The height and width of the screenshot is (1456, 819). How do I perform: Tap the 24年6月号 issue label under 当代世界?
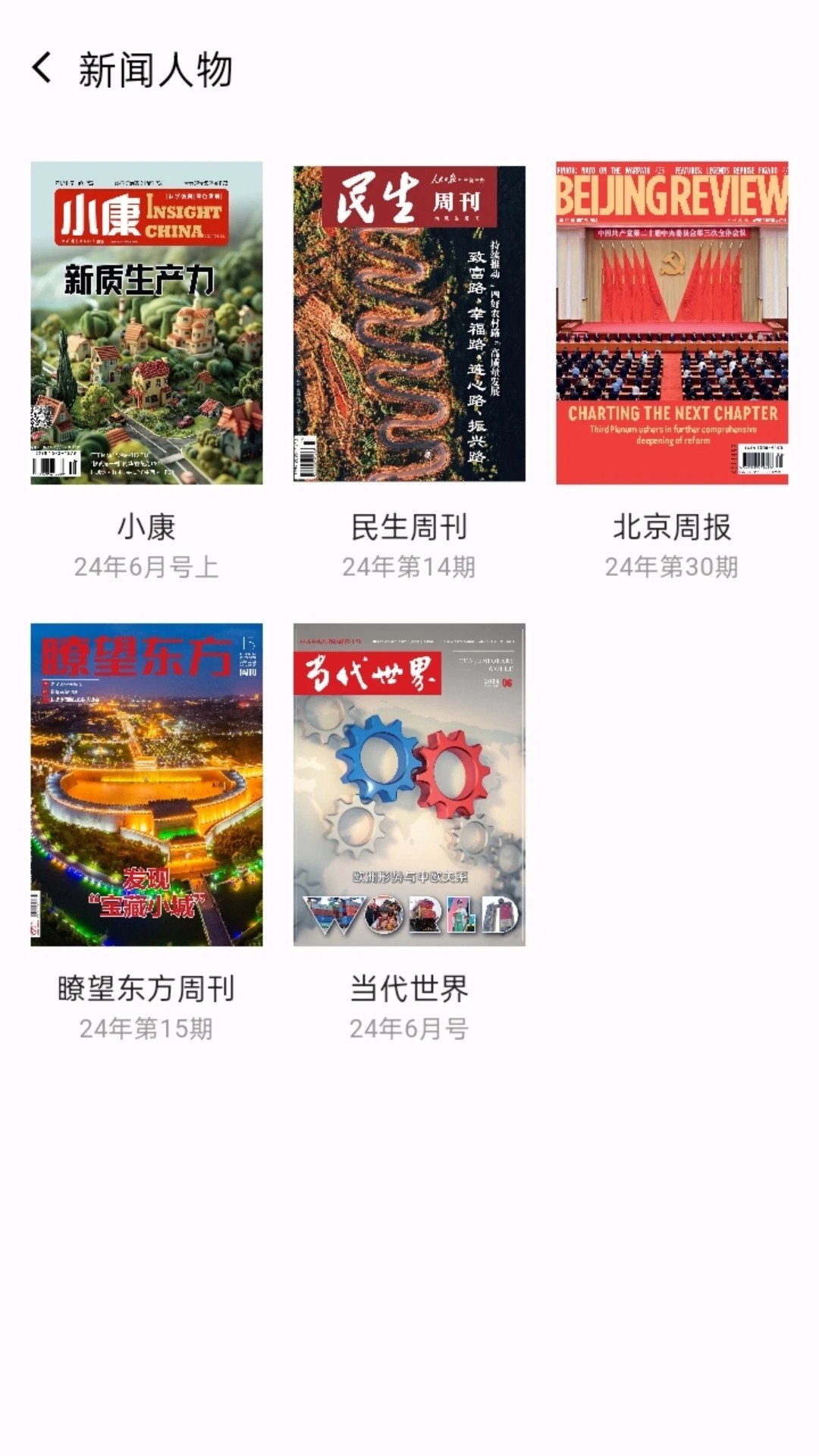point(409,1027)
